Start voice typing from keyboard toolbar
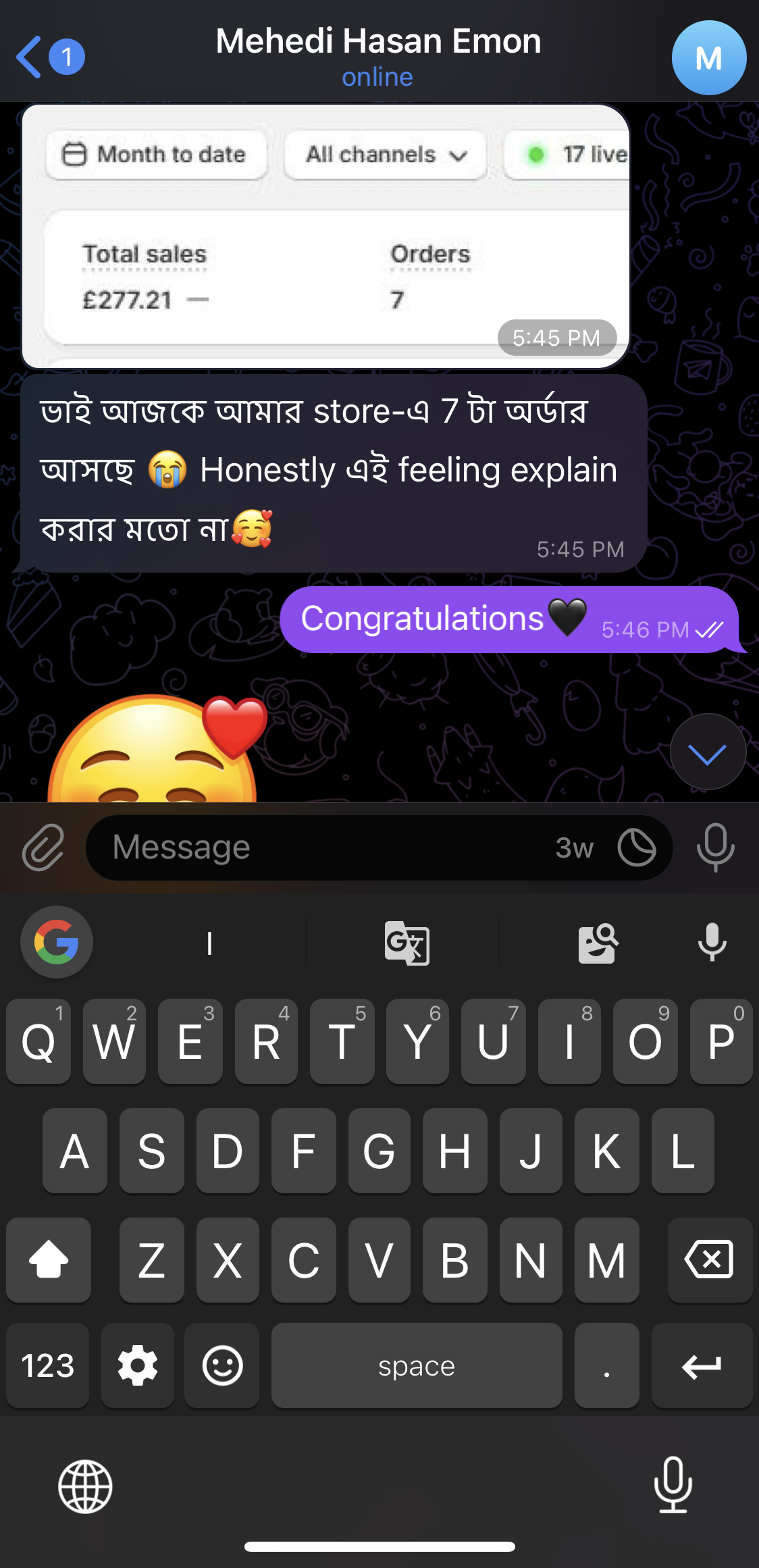Viewport: 759px width, 1568px height. pyautogui.click(x=712, y=943)
